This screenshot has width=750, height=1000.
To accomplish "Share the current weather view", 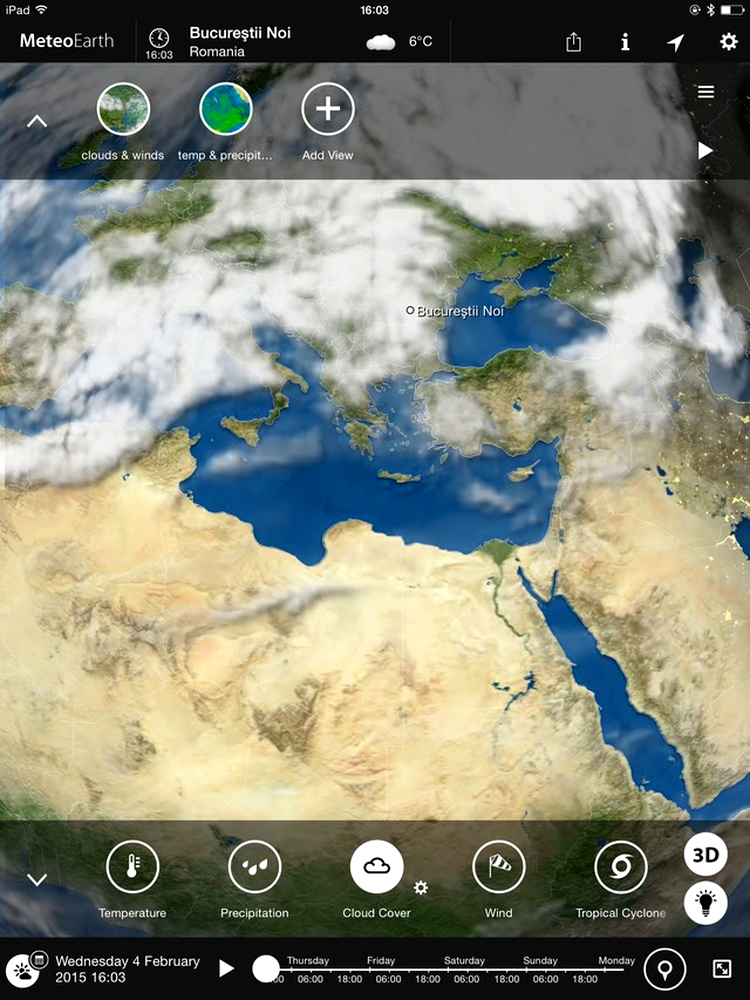I will [x=574, y=42].
